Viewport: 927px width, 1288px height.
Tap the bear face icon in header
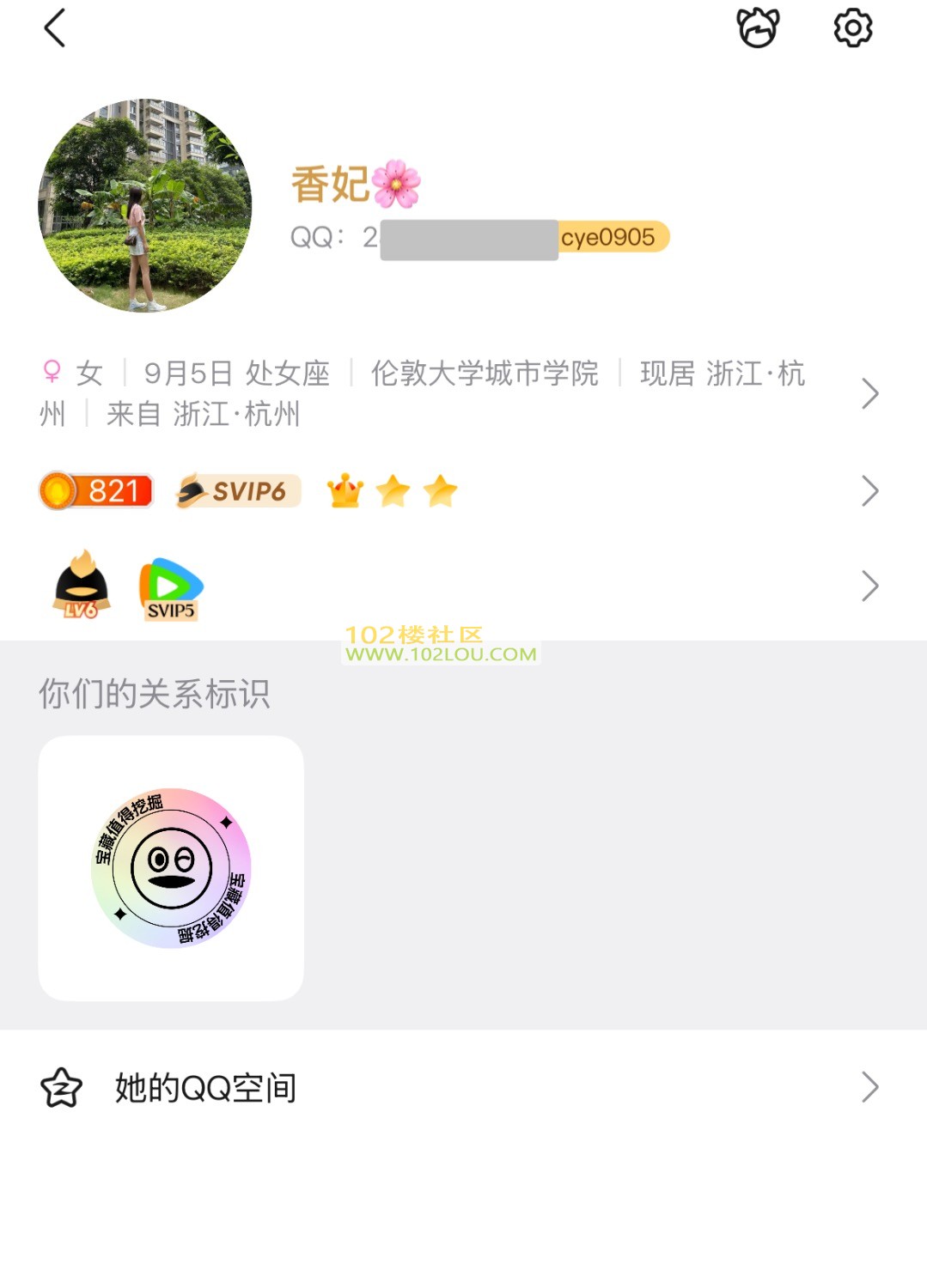758,28
